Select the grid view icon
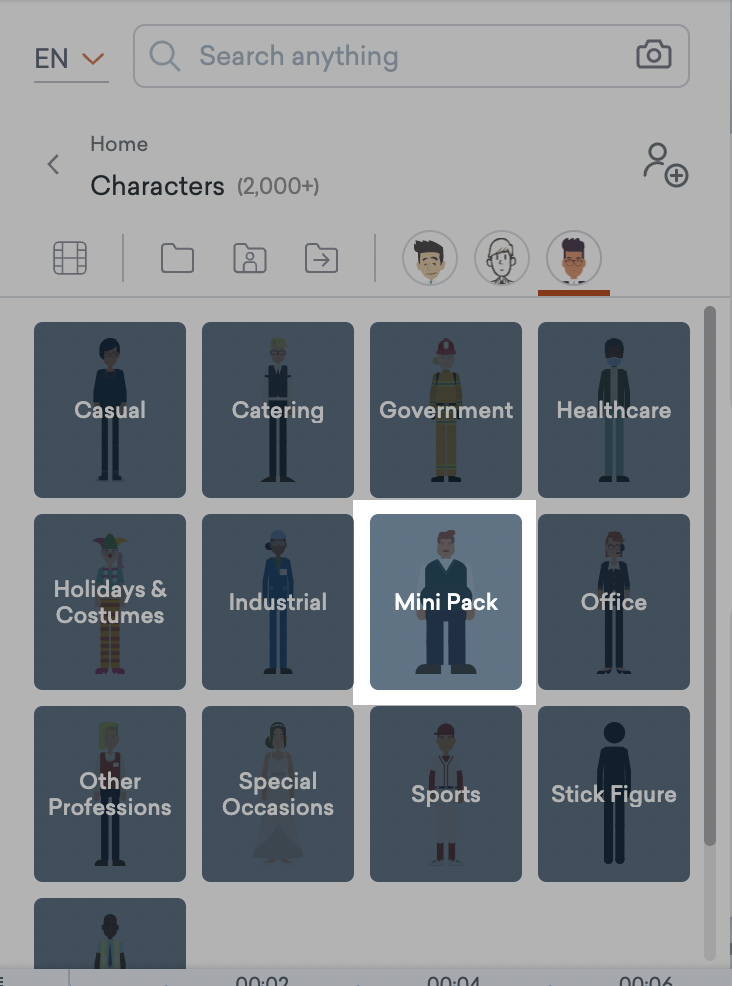 (x=68, y=257)
